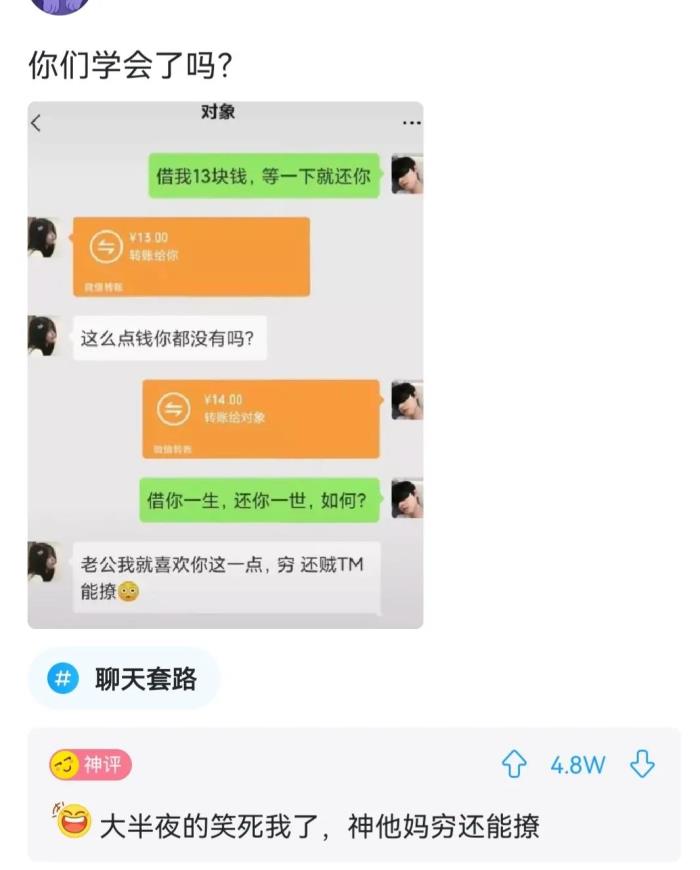Downvote the 神评 top comment
Screen dimensions: 700x870
[641, 766]
